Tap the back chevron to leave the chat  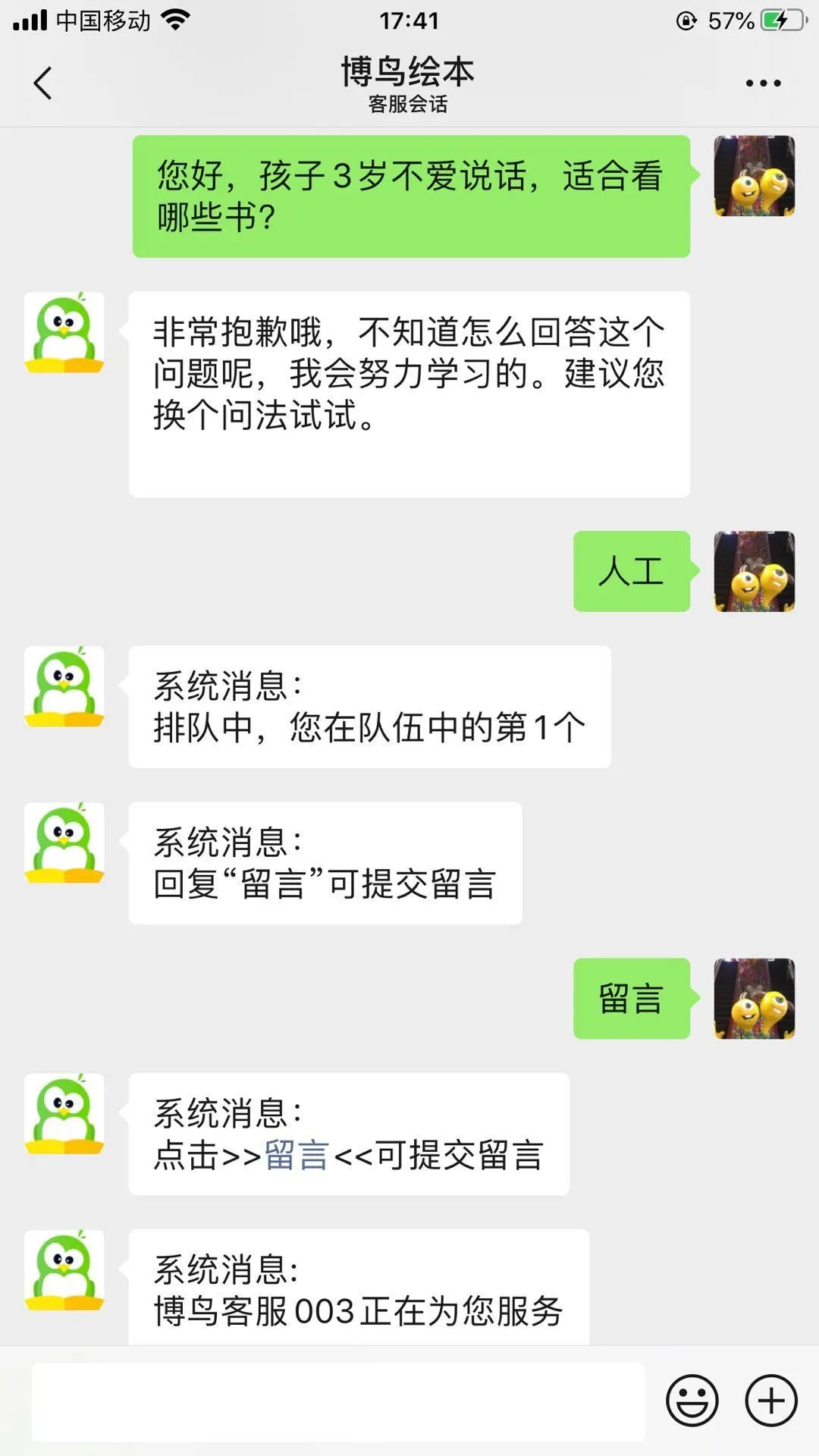(42, 82)
